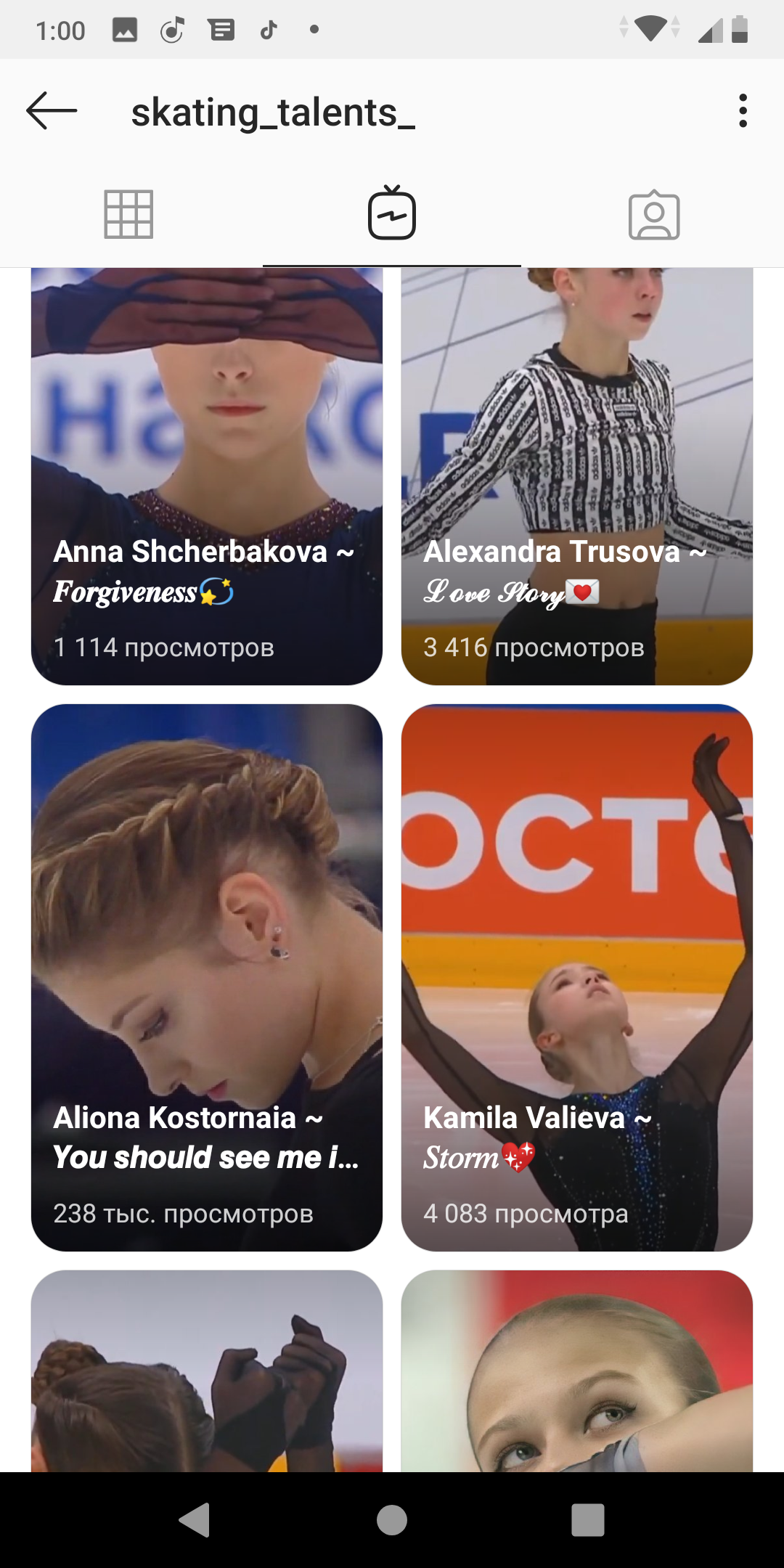The height and width of the screenshot is (1568, 784).
Task: Watch Kamila Valieva Storm video
Action: click(x=577, y=977)
